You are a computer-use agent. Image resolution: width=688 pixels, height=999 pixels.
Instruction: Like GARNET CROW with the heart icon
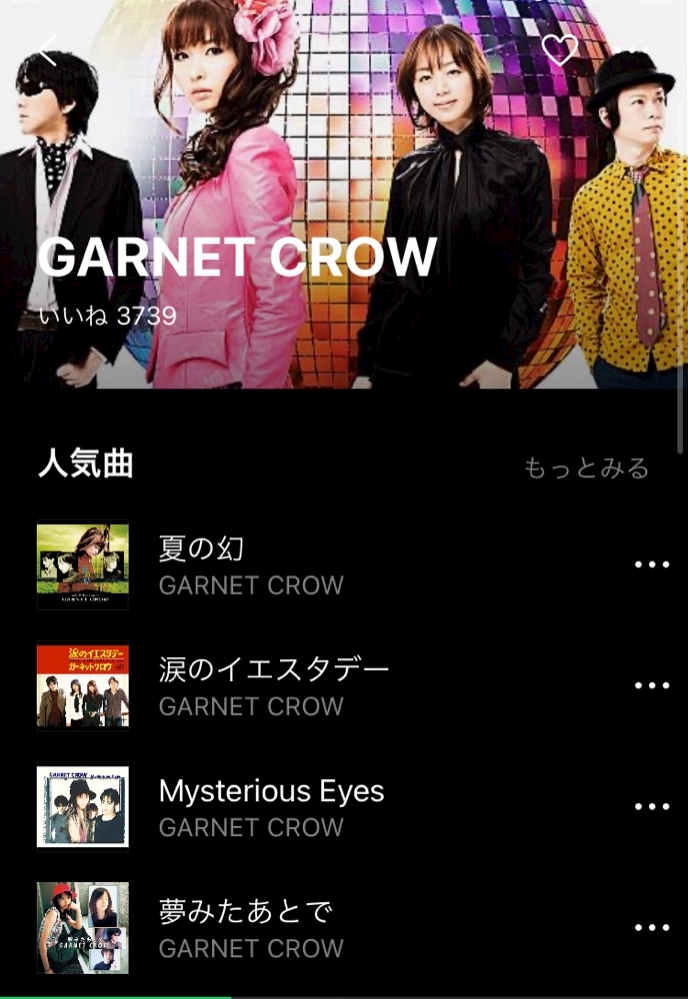pos(559,50)
